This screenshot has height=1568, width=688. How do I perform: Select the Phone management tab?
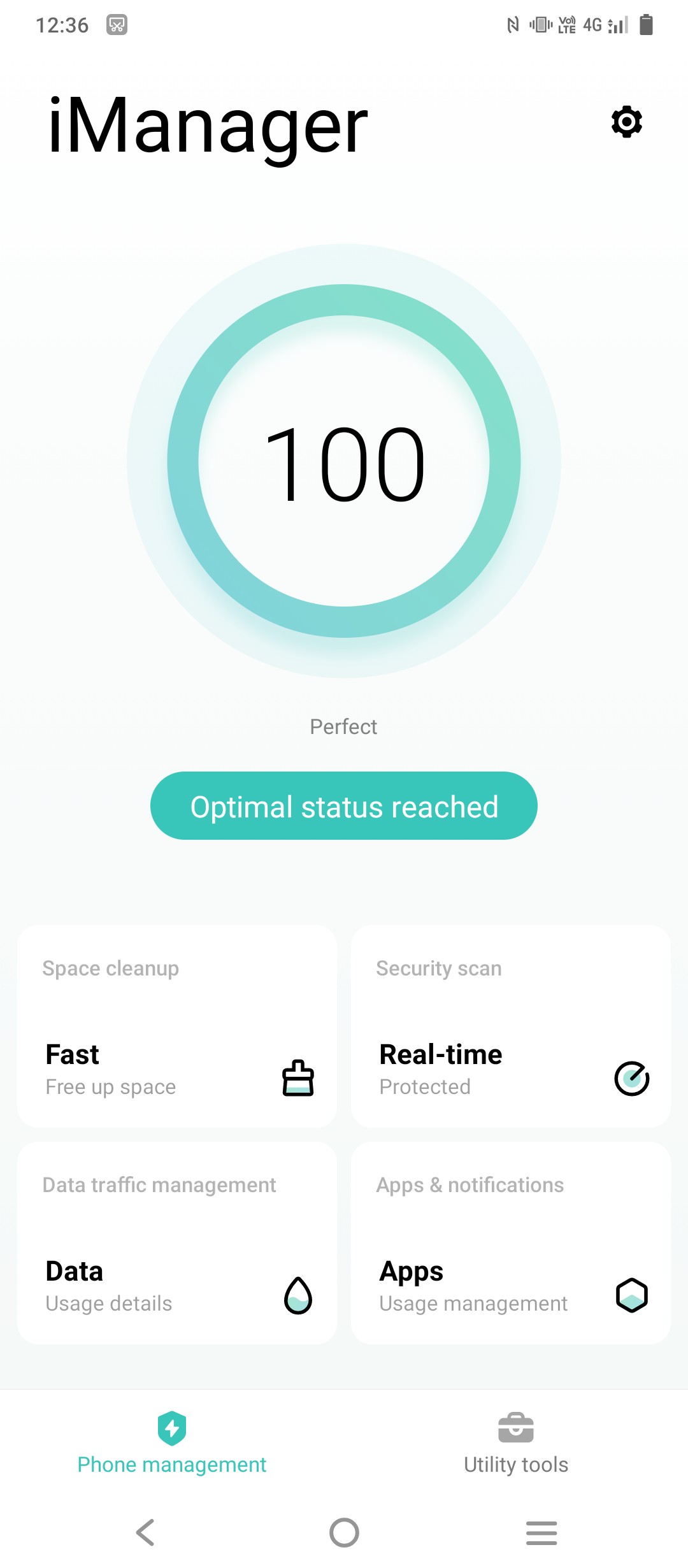coord(172,1443)
